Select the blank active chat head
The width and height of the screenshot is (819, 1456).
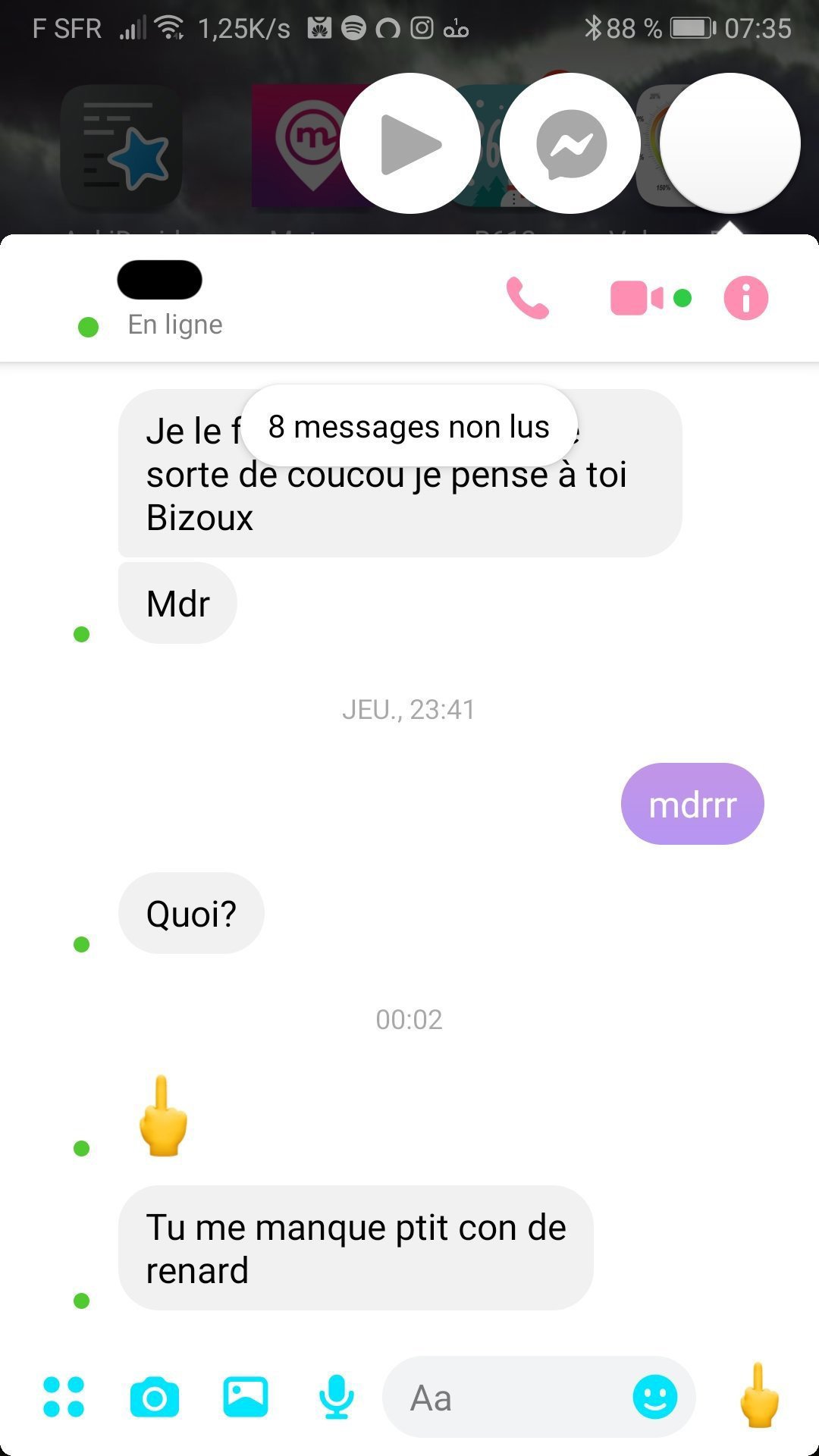click(x=730, y=143)
